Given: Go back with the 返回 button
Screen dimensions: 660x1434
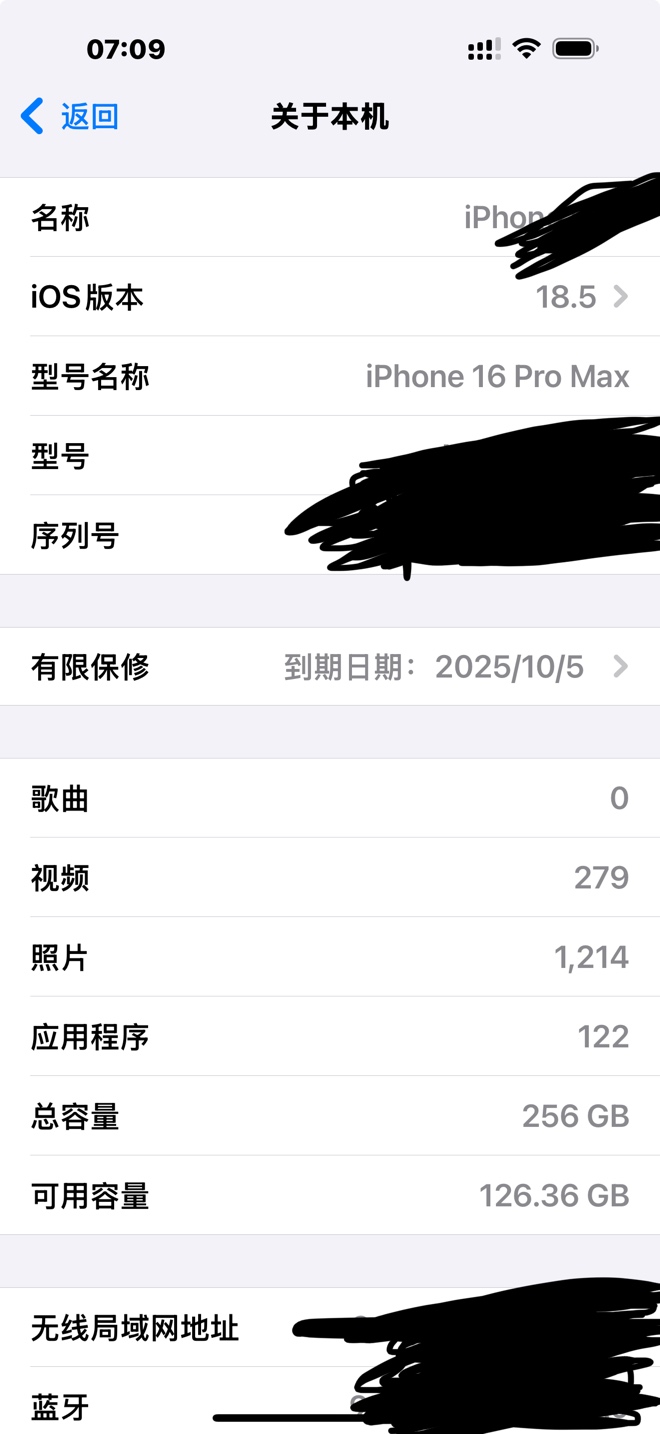Looking at the screenshot, I should (x=70, y=117).
